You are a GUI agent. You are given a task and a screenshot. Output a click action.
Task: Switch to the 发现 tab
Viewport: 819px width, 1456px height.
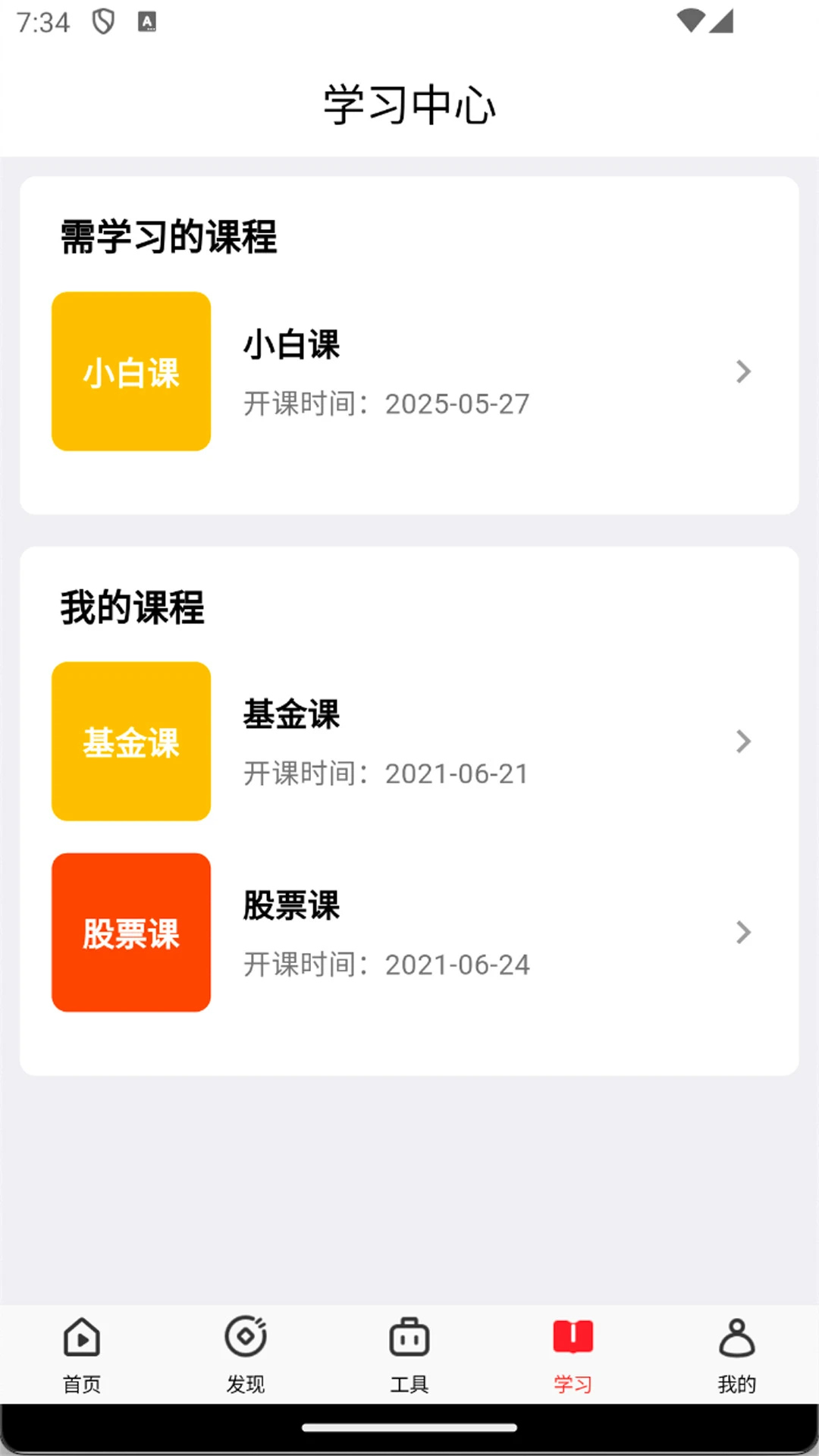(x=245, y=1357)
